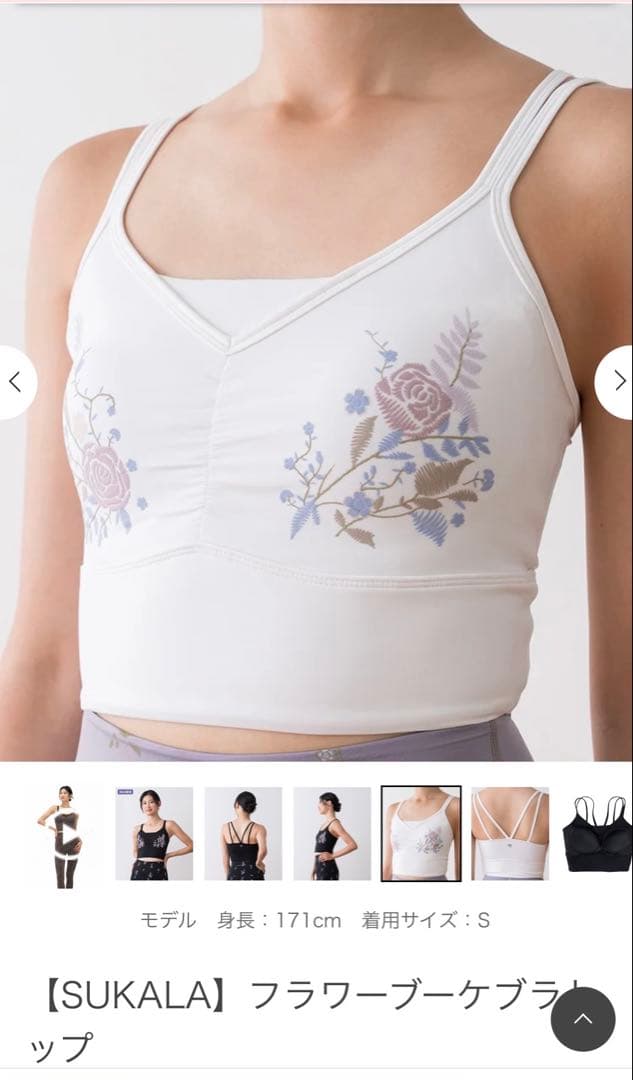The width and height of the screenshot is (633, 1080).
Task: Open the black bra flat-lay thumbnail
Action: point(598,834)
